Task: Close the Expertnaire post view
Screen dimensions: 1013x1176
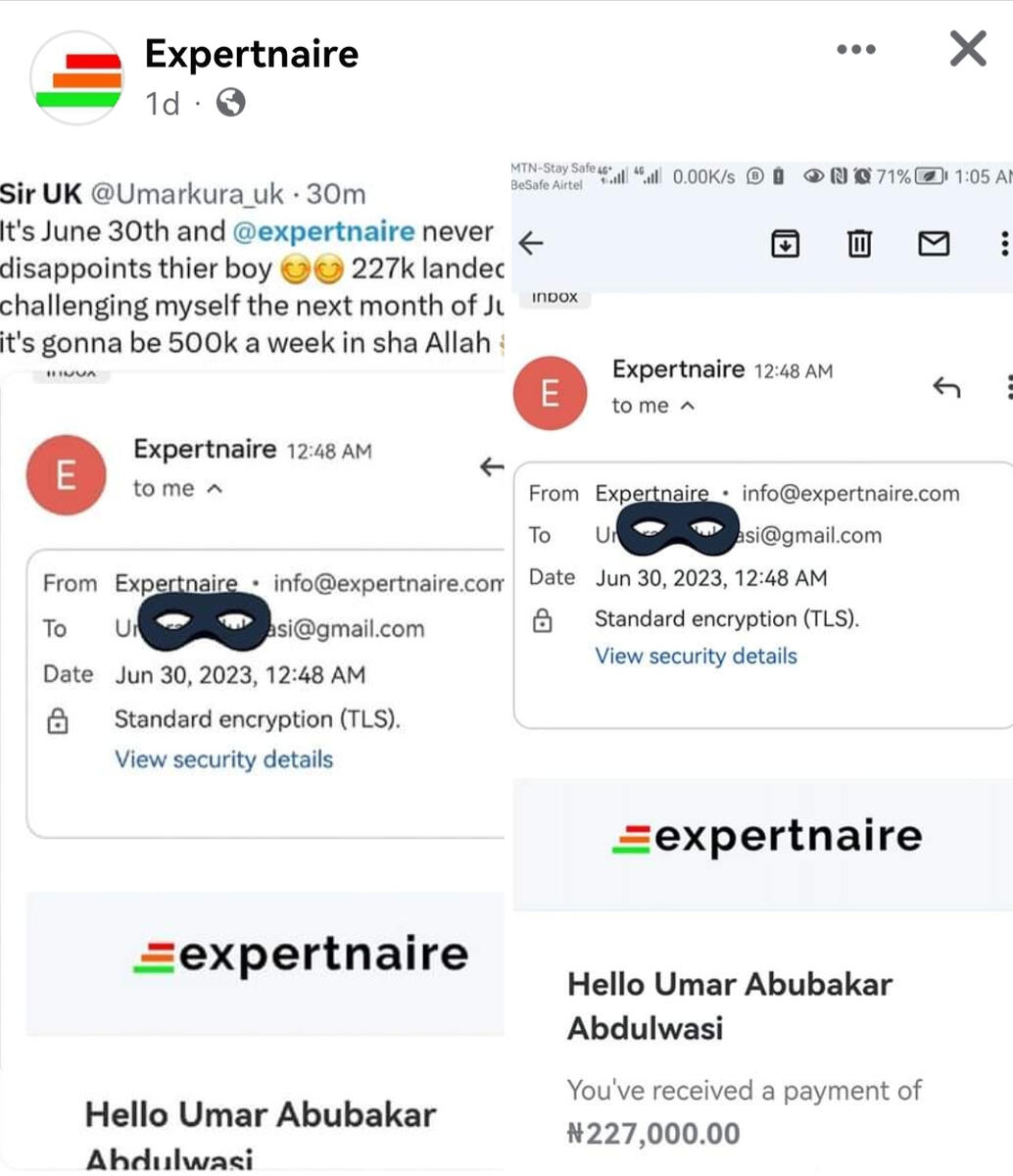Action: [x=967, y=49]
